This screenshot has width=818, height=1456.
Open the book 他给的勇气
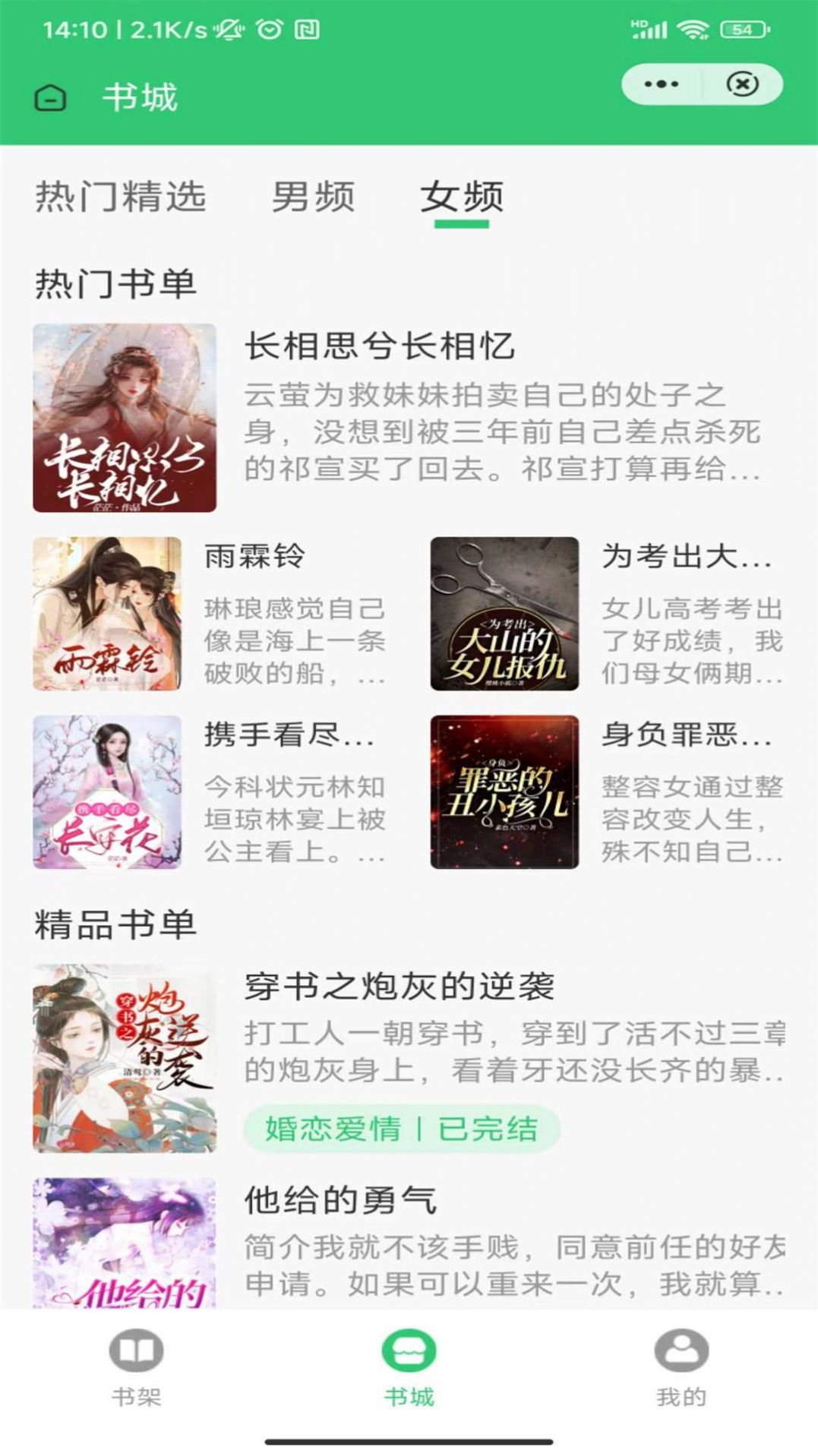click(340, 1201)
